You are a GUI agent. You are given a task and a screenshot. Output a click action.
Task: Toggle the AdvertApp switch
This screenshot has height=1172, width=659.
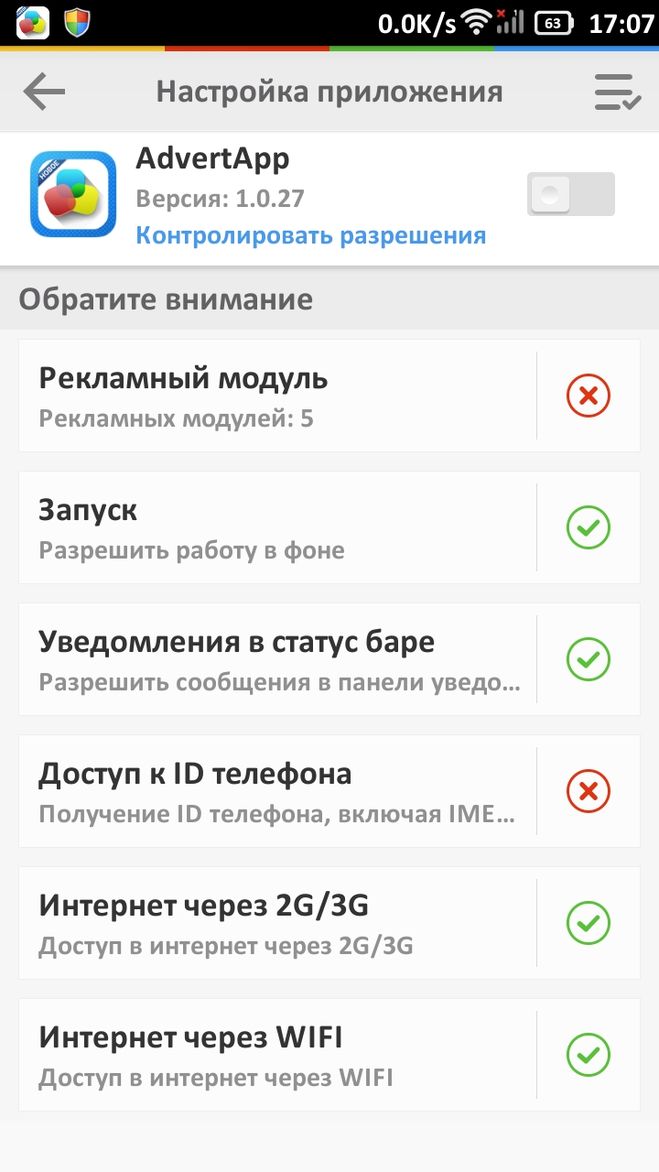coord(570,194)
